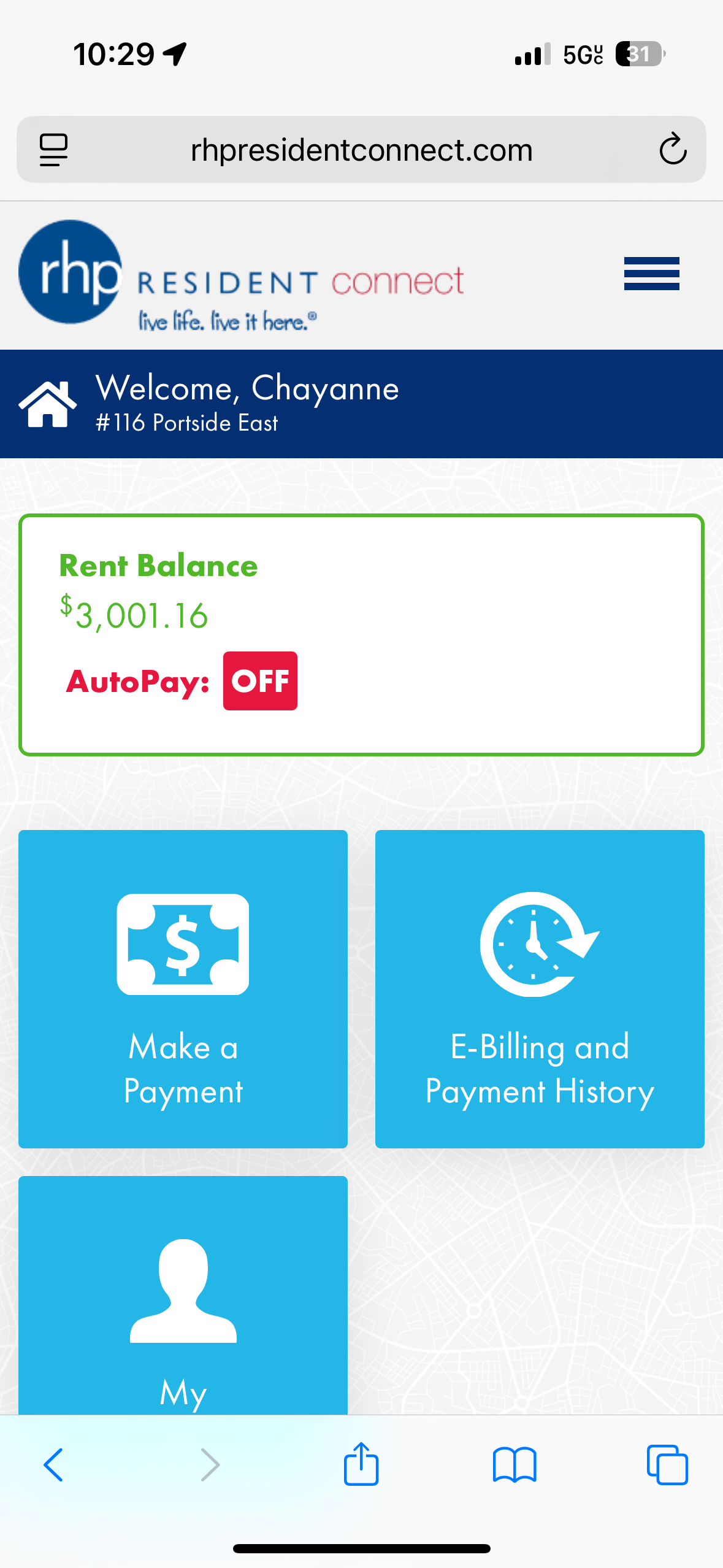
Task: Tap the rhpresidentconnect.com address bar
Action: tap(361, 150)
